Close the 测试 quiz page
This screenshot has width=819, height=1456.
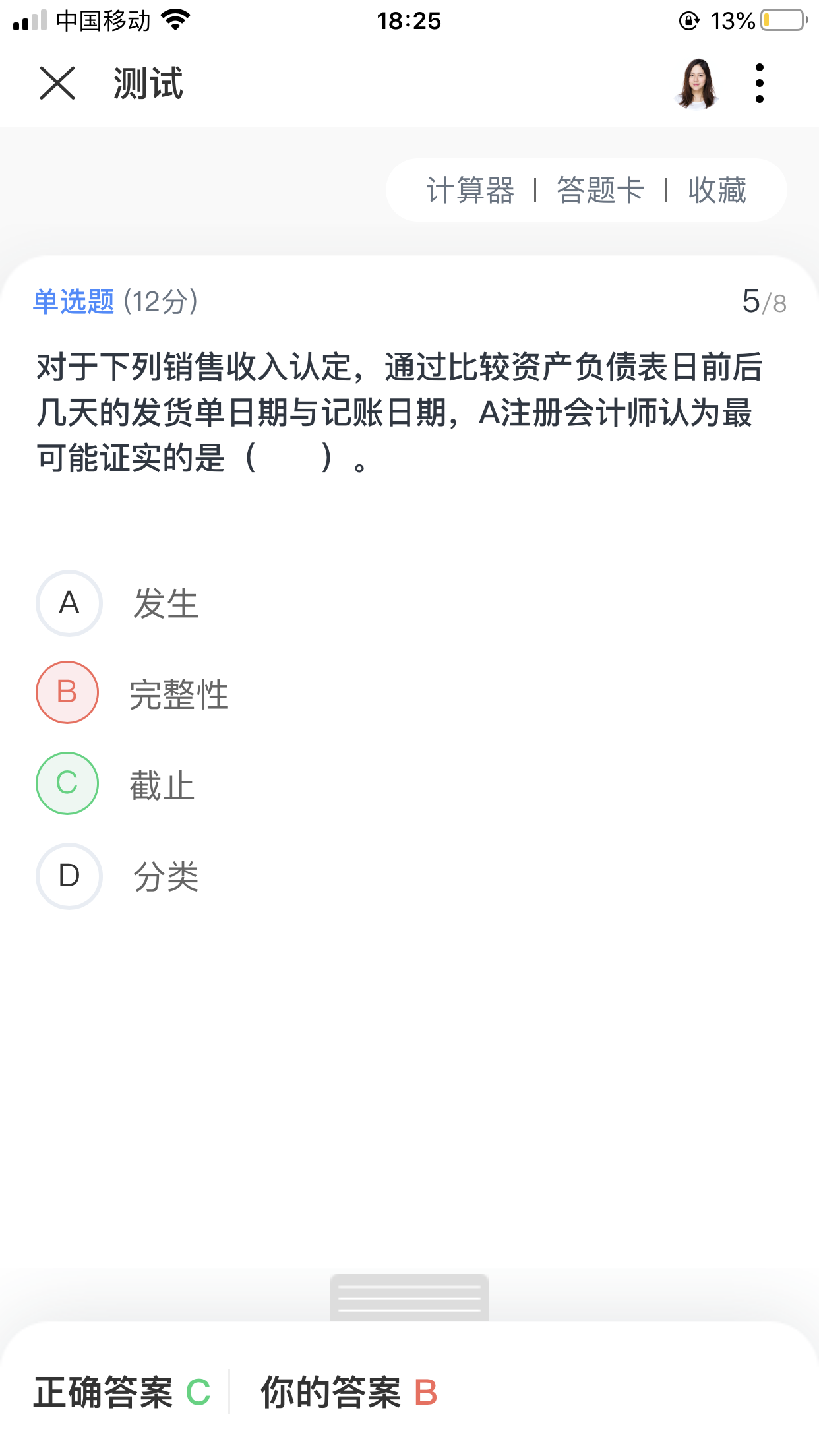57,83
